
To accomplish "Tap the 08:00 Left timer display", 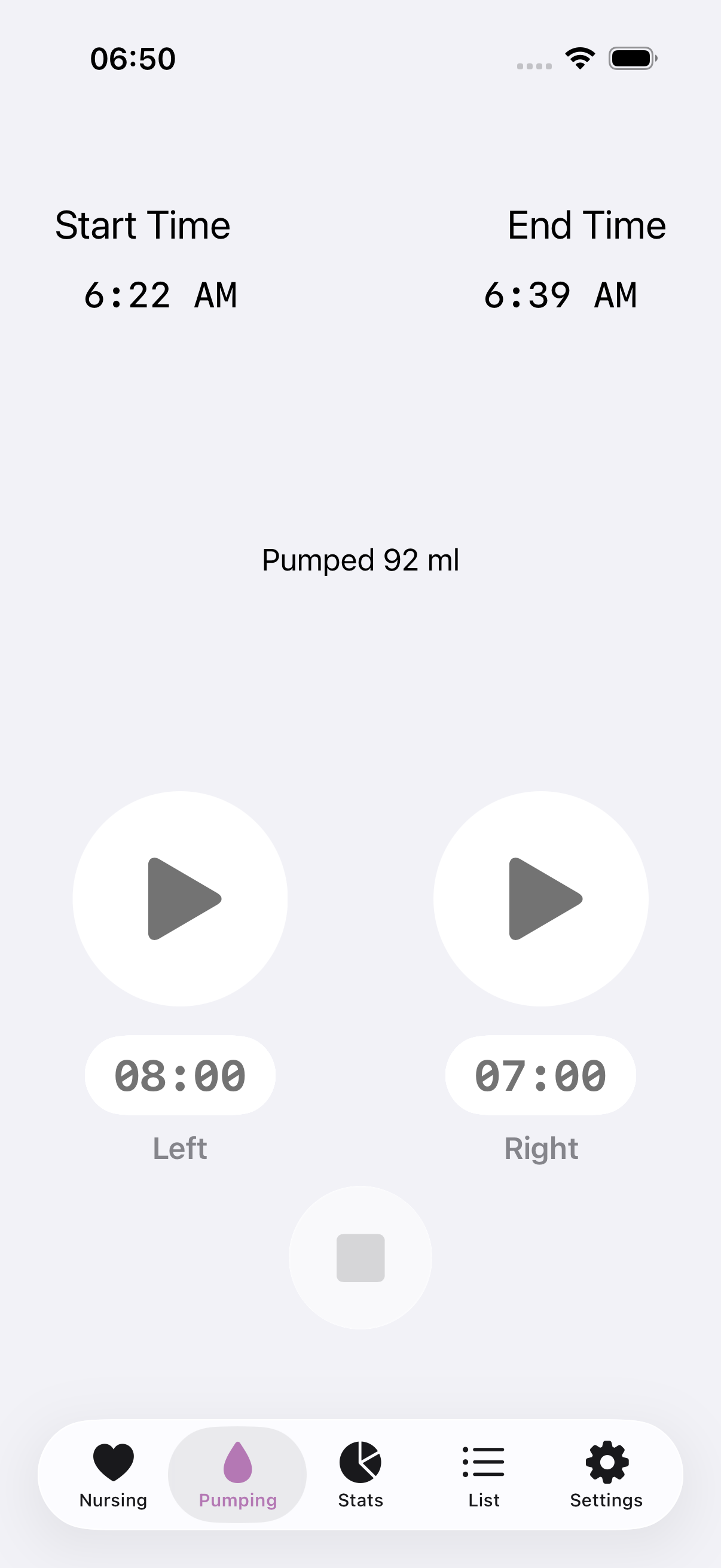I will tap(180, 1075).
